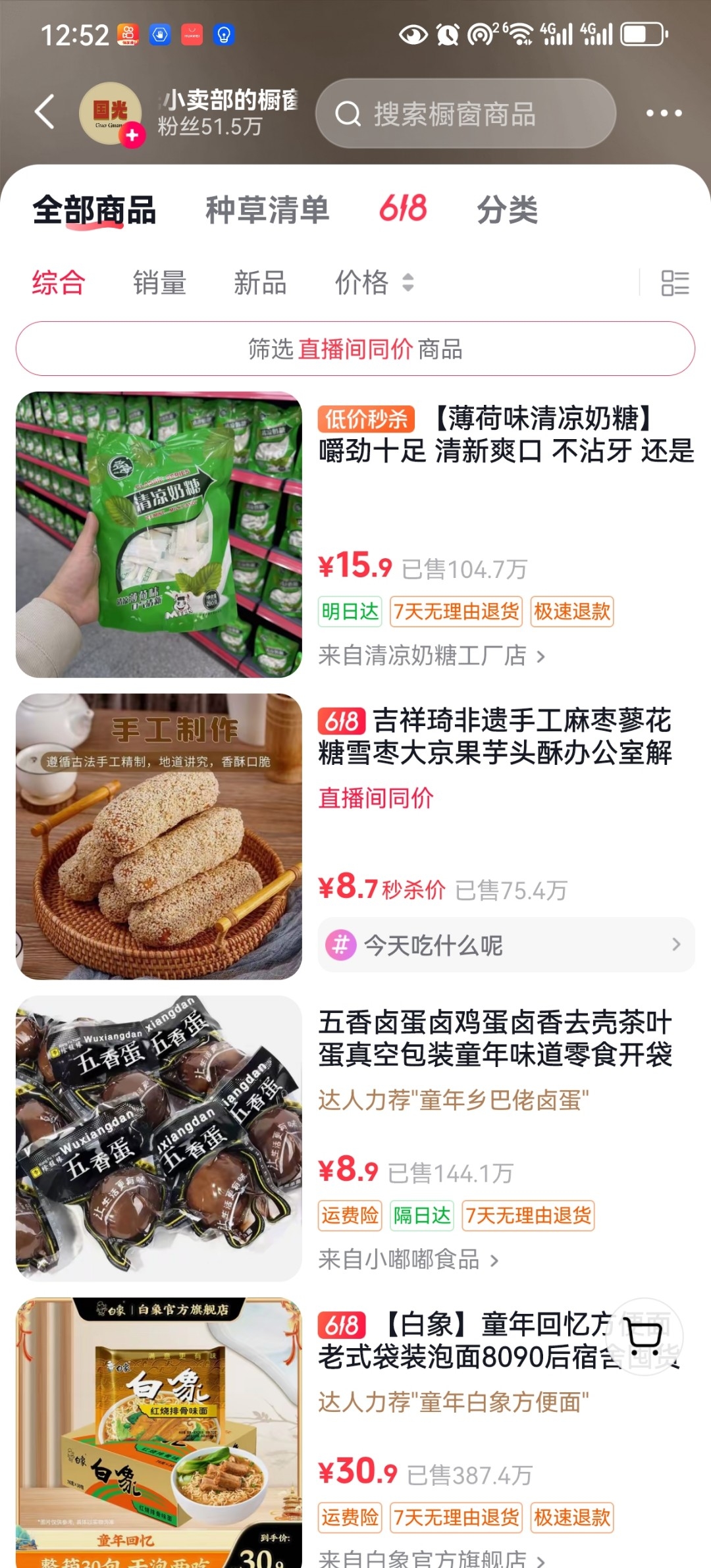
Task: Open the 今天吃什么呢 topic
Action: (x=506, y=945)
